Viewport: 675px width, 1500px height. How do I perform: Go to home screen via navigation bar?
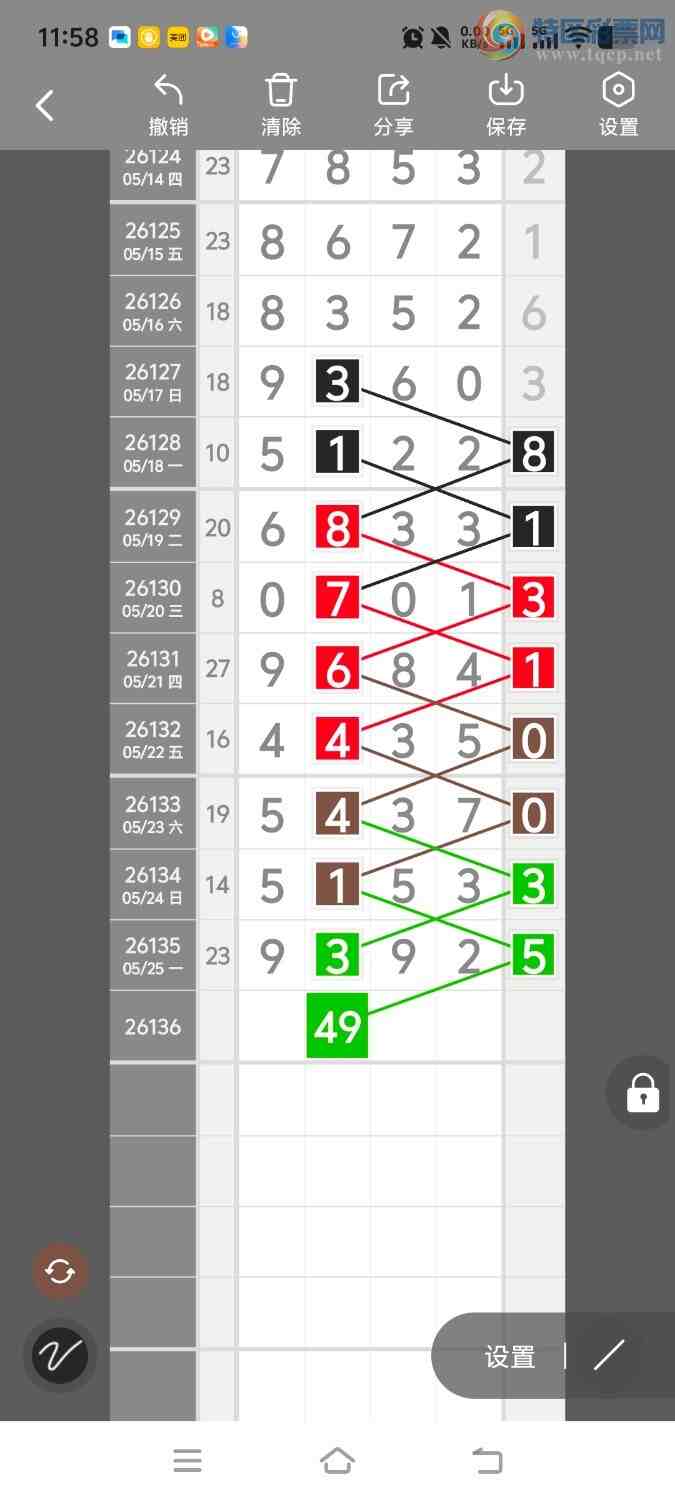337,1461
